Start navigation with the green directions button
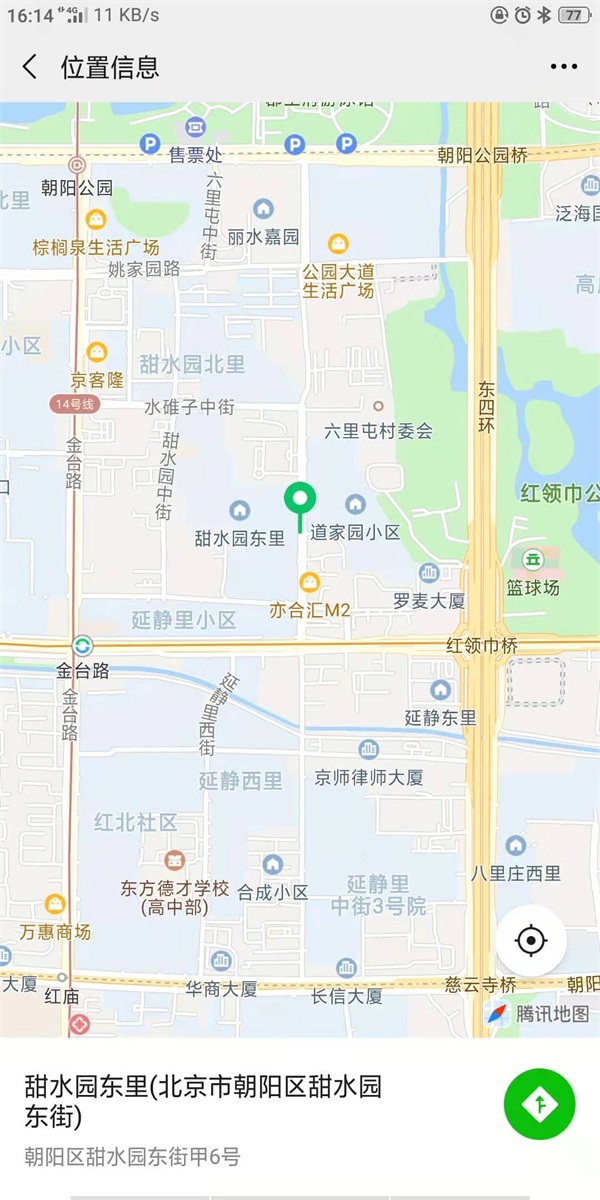This screenshot has width=600, height=1200. pos(540,1103)
